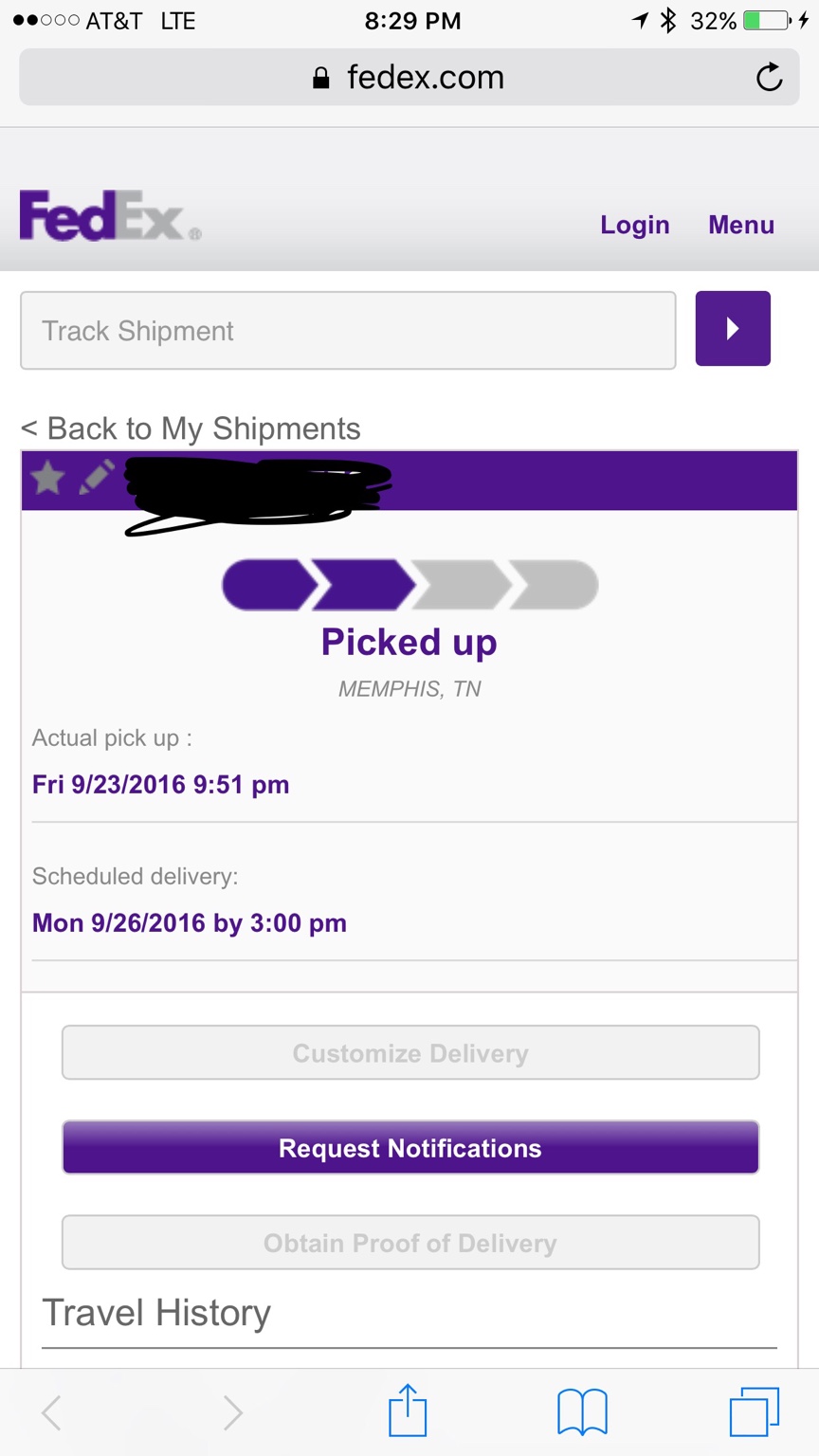Open the FedEx Menu
This screenshot has height=1456, width=819.
[x=741, y=225]
